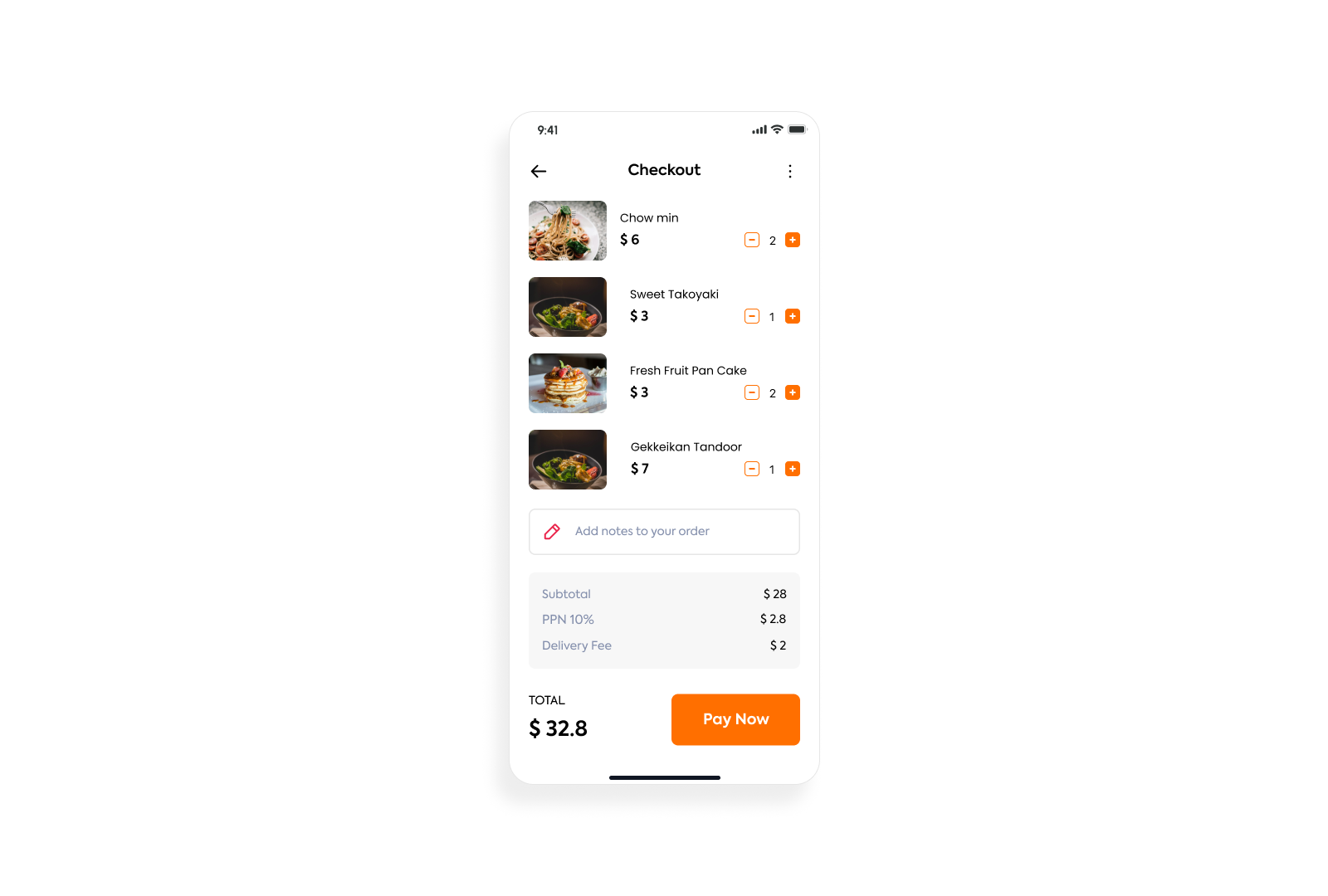Add one more Fresh Fruit Pan Cake
This screenshot has height=896, width=1328.
(x=793, y=392)
